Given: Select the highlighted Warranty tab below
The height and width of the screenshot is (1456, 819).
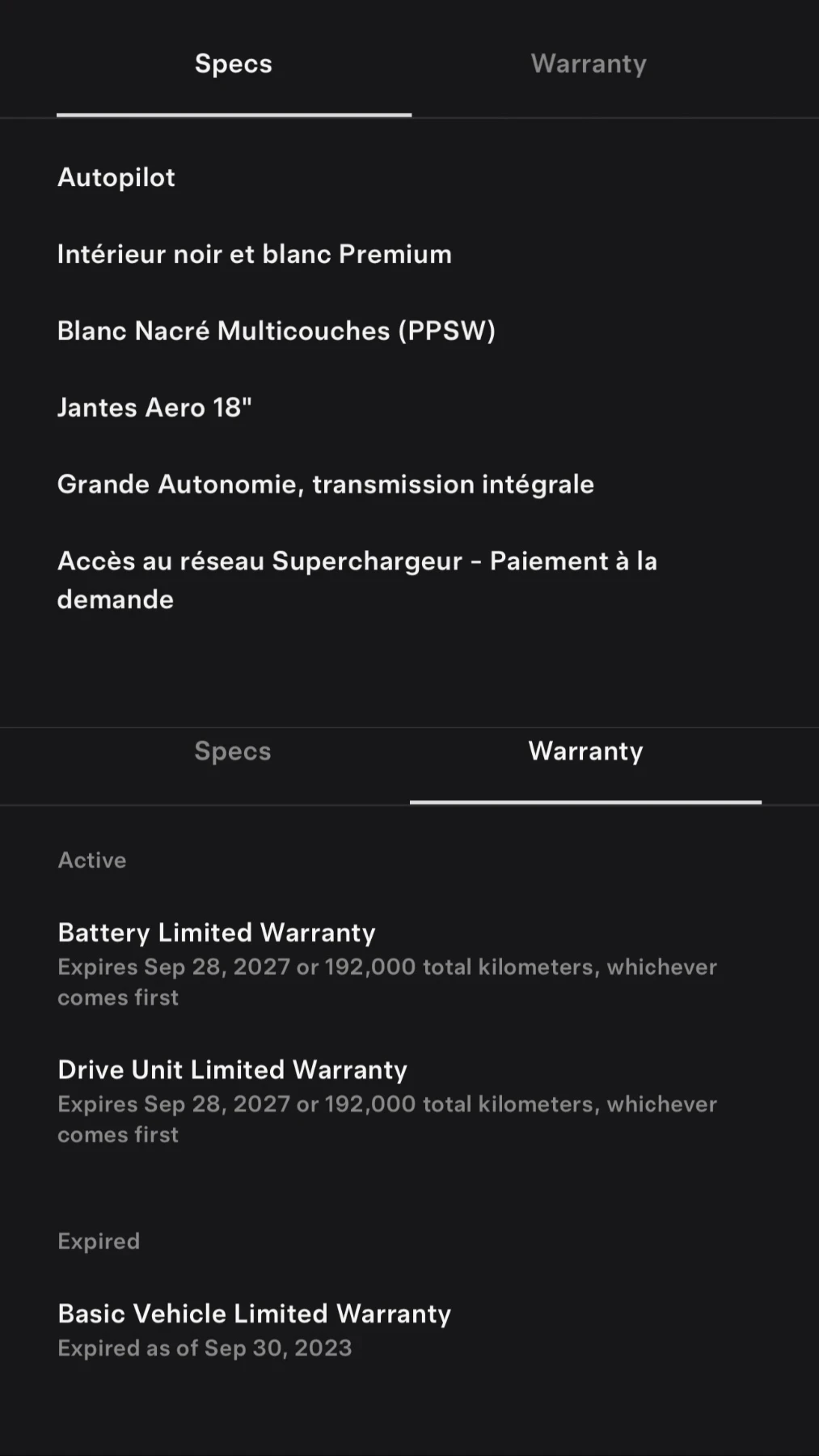Looking at the screenshot, I should pyautogui.click(x=585, y=751).
